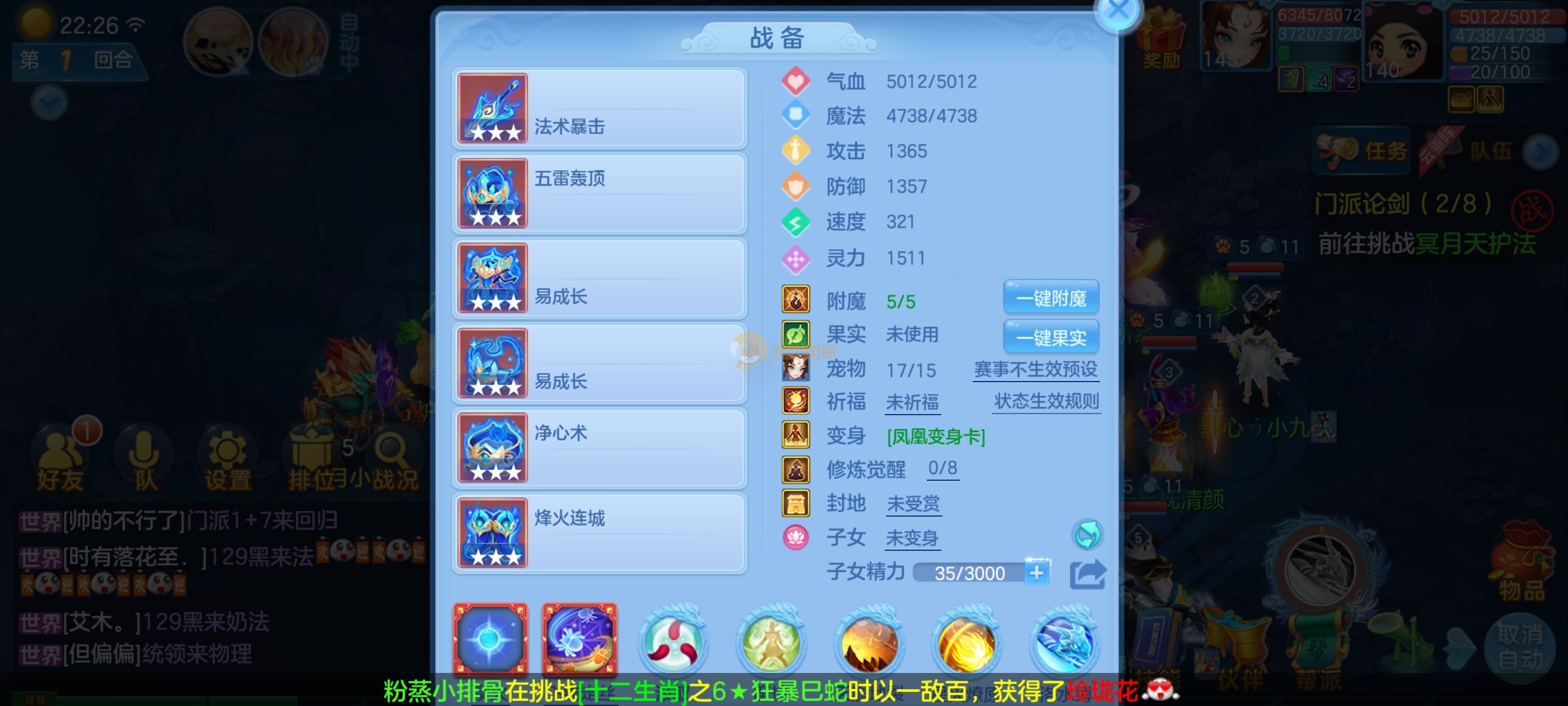Tap the glowing blue orb skill icon
Viewport: 1568px width, 706px height.
[490, 640]
